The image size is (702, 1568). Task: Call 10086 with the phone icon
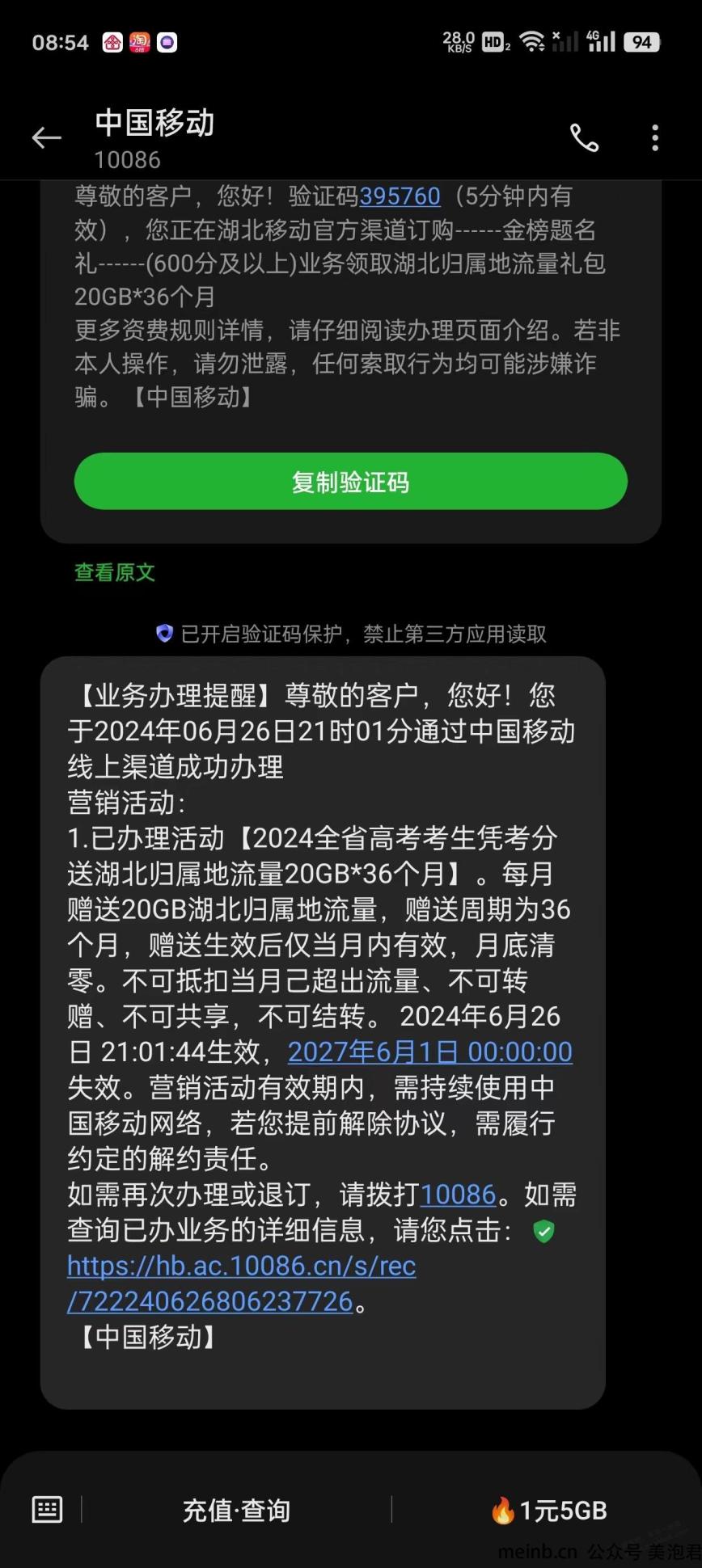click(584, 138)
